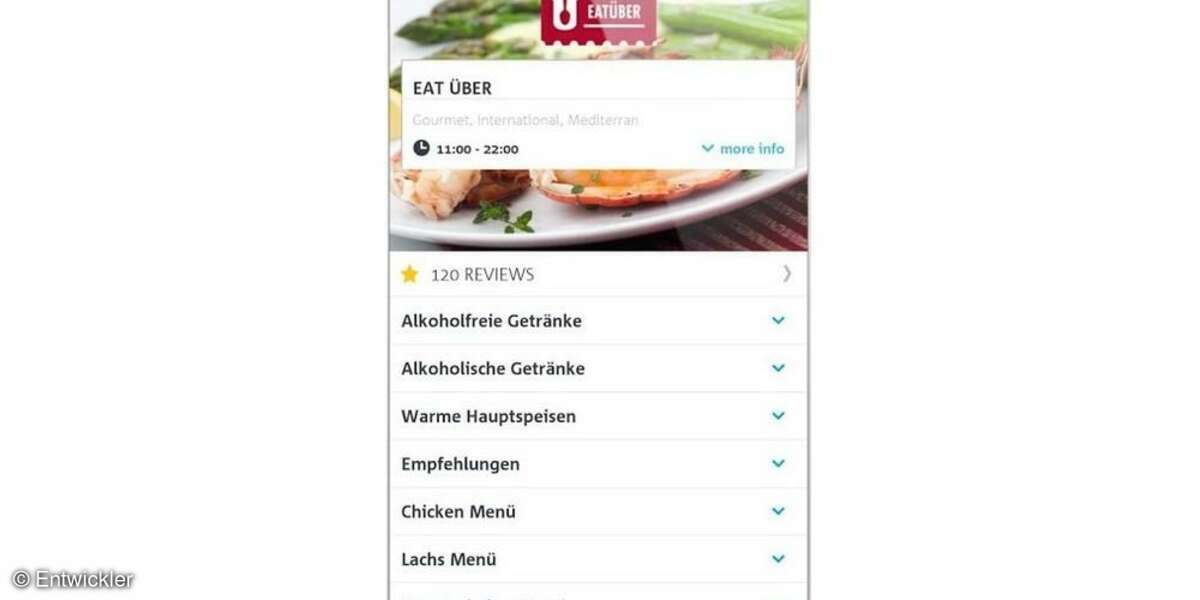Open the 120 Reviews row
The width and height of the screenshot is (1200, 600).
[x=597, y=274]
